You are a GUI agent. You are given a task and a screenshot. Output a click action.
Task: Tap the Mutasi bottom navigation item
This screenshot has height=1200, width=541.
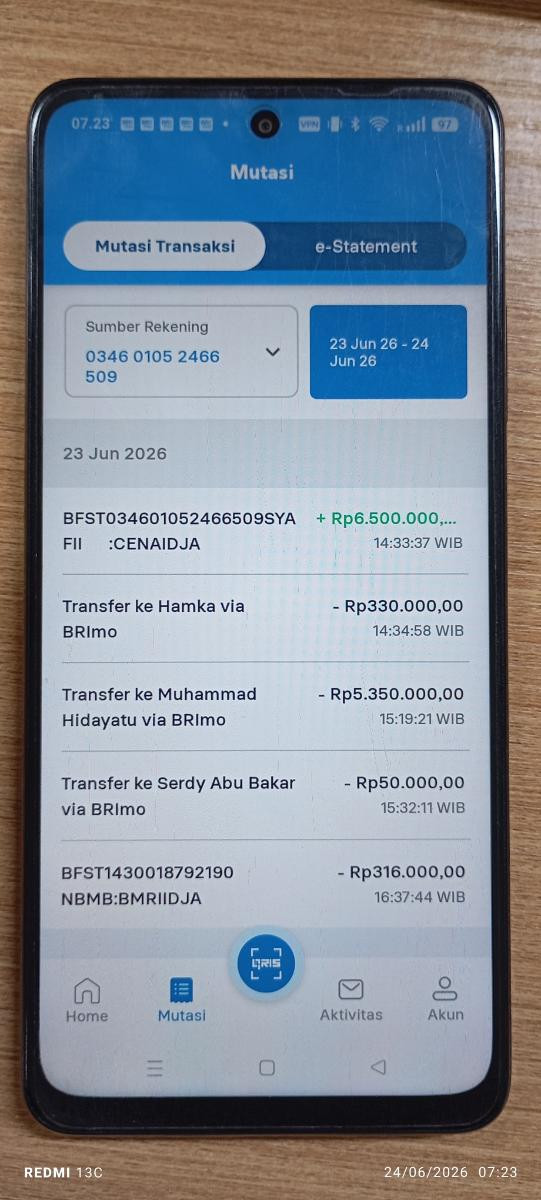click(181, 999)
